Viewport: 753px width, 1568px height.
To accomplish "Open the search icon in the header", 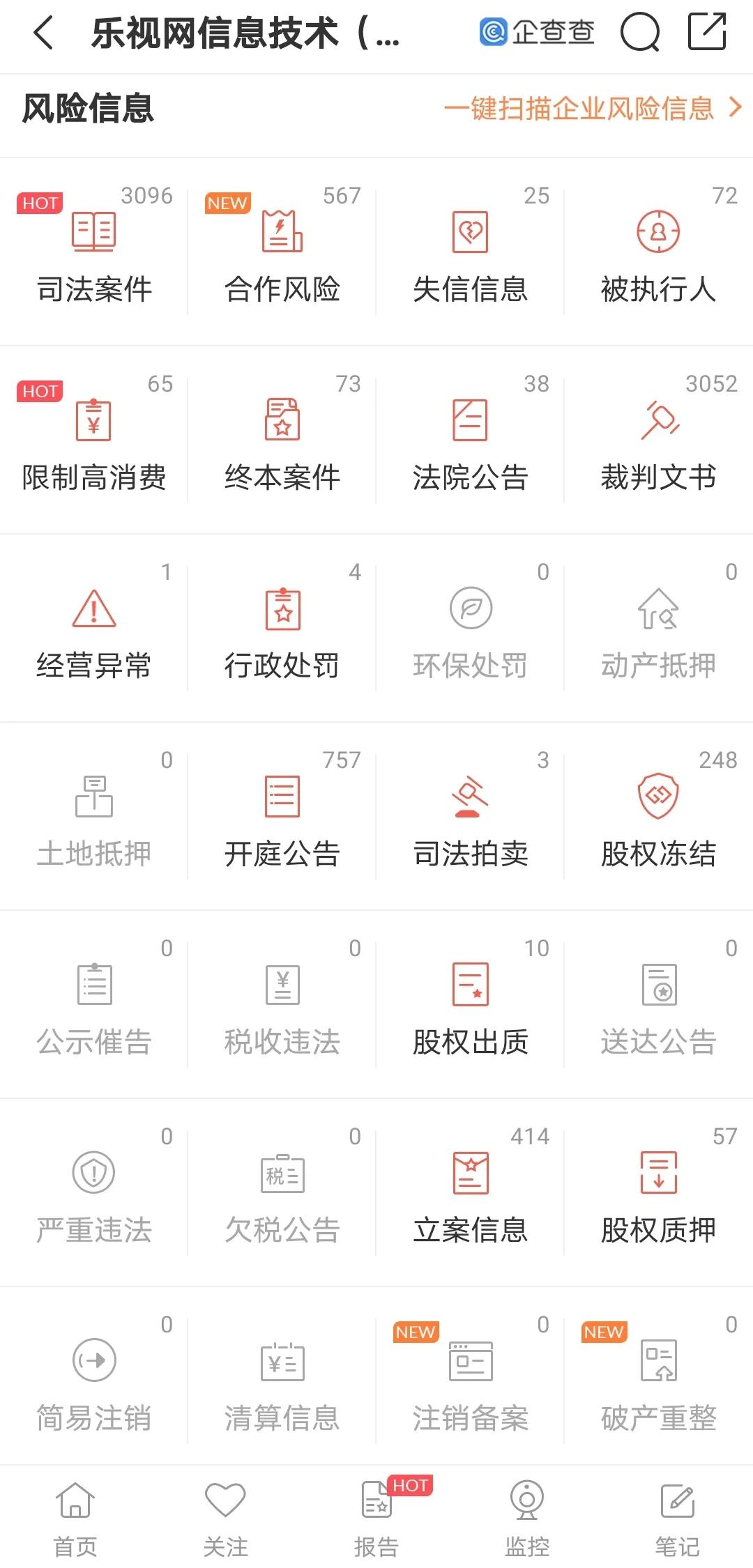I will pos(639,33).
